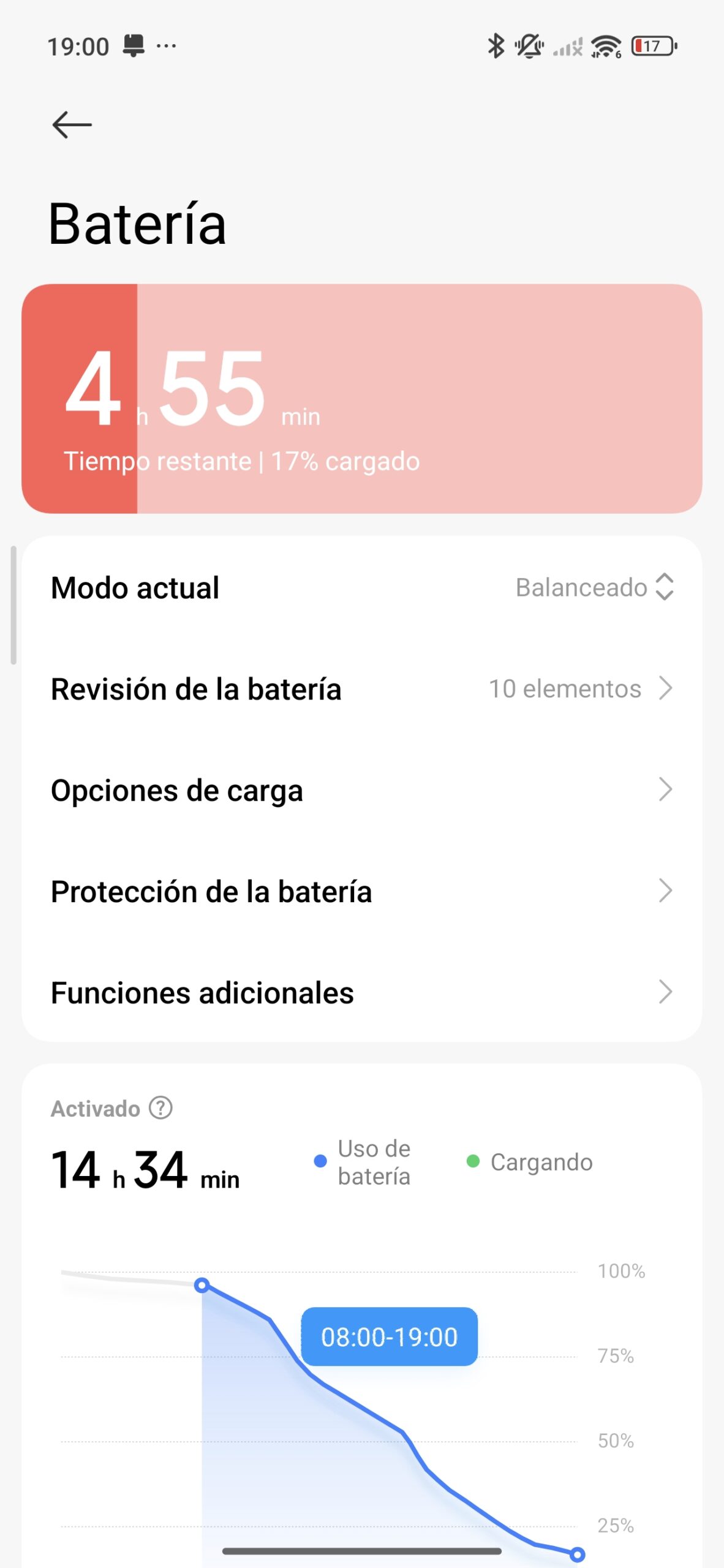Go back using the top-left arrow
This screenshot has height=1568, width=724.
coord(72,125)
